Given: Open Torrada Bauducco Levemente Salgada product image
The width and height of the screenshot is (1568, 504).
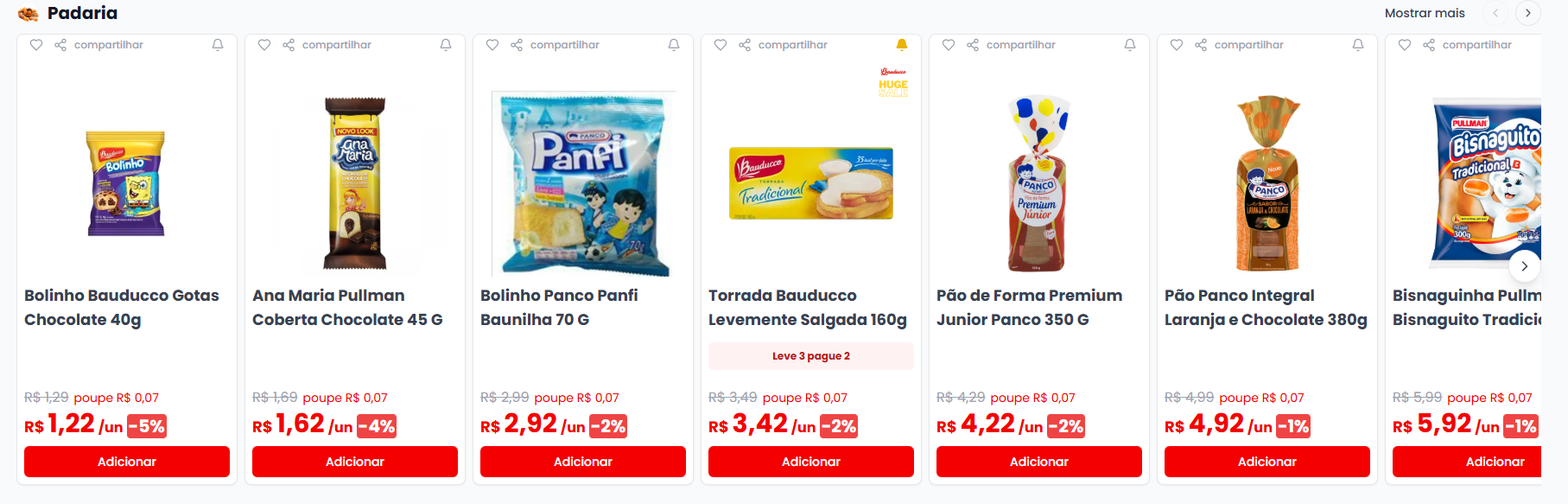Looking at the screenshot, I should [810, 183].
